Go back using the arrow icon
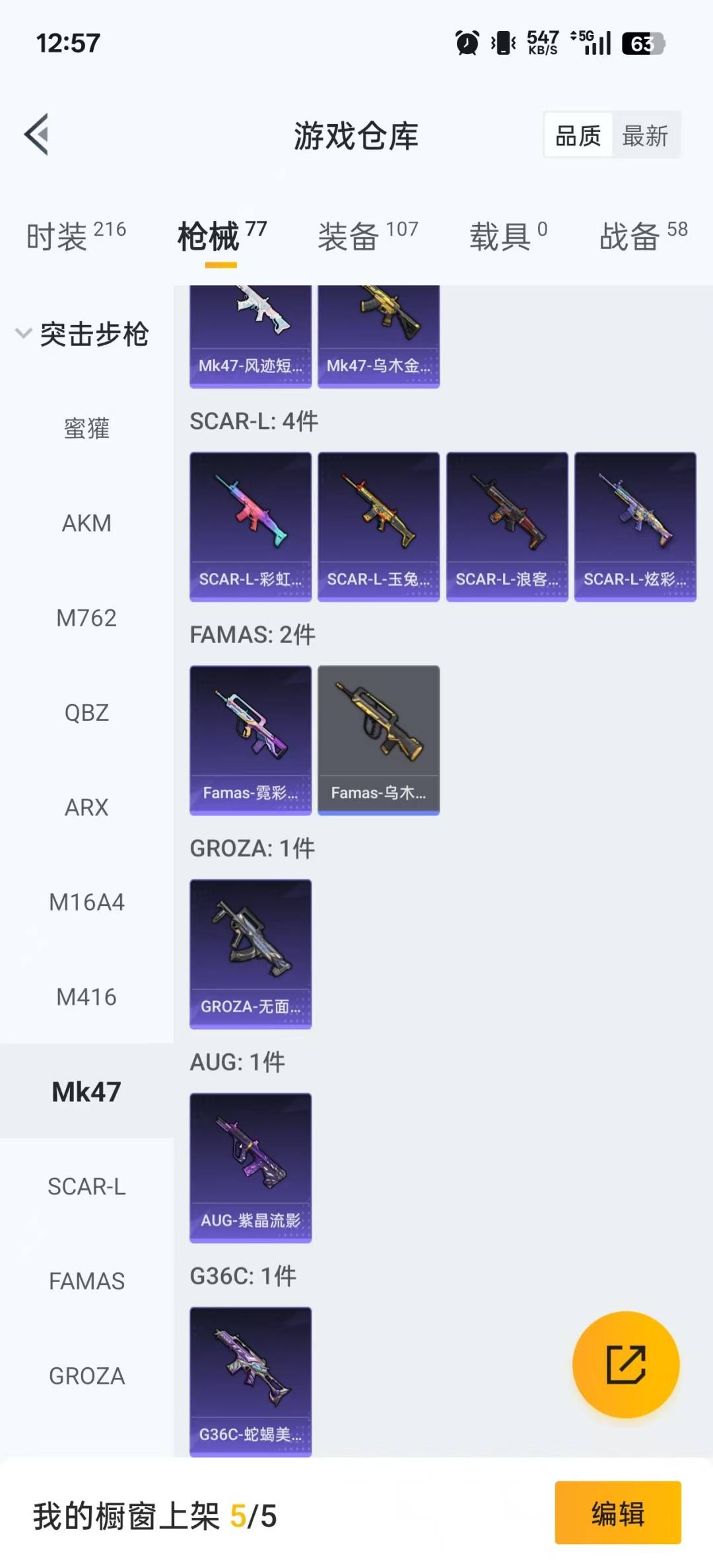The image size is (713, 1568). (37, 135)
